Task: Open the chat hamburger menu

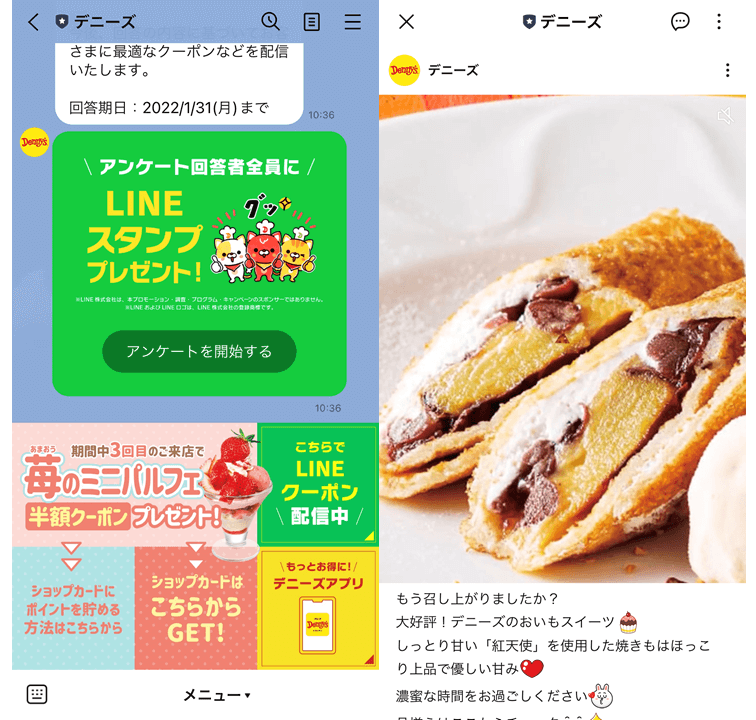Action: [x=352, y=21]
